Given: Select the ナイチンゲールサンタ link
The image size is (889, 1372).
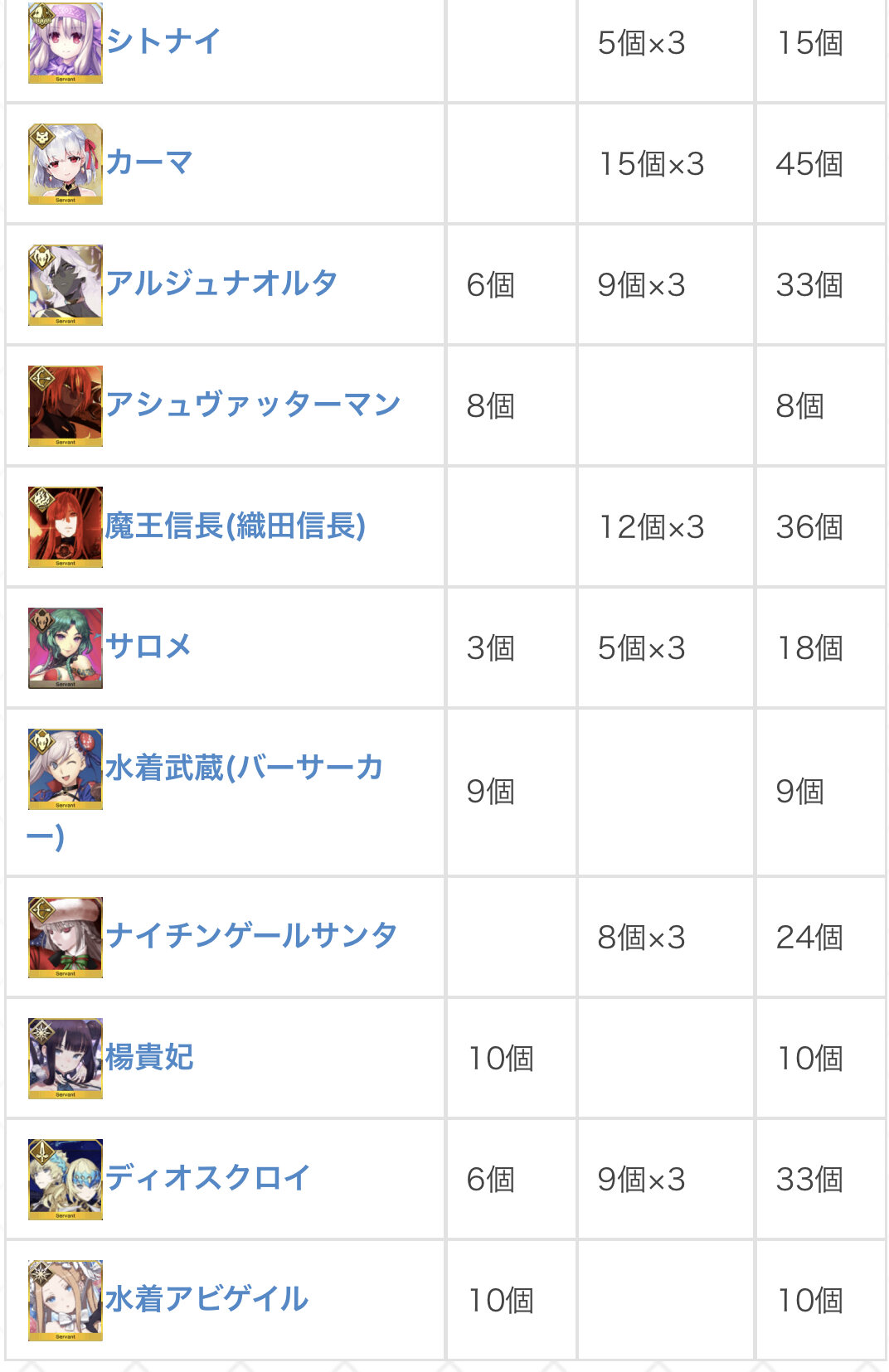Looking at the screenshot, I should coord(251,936).
